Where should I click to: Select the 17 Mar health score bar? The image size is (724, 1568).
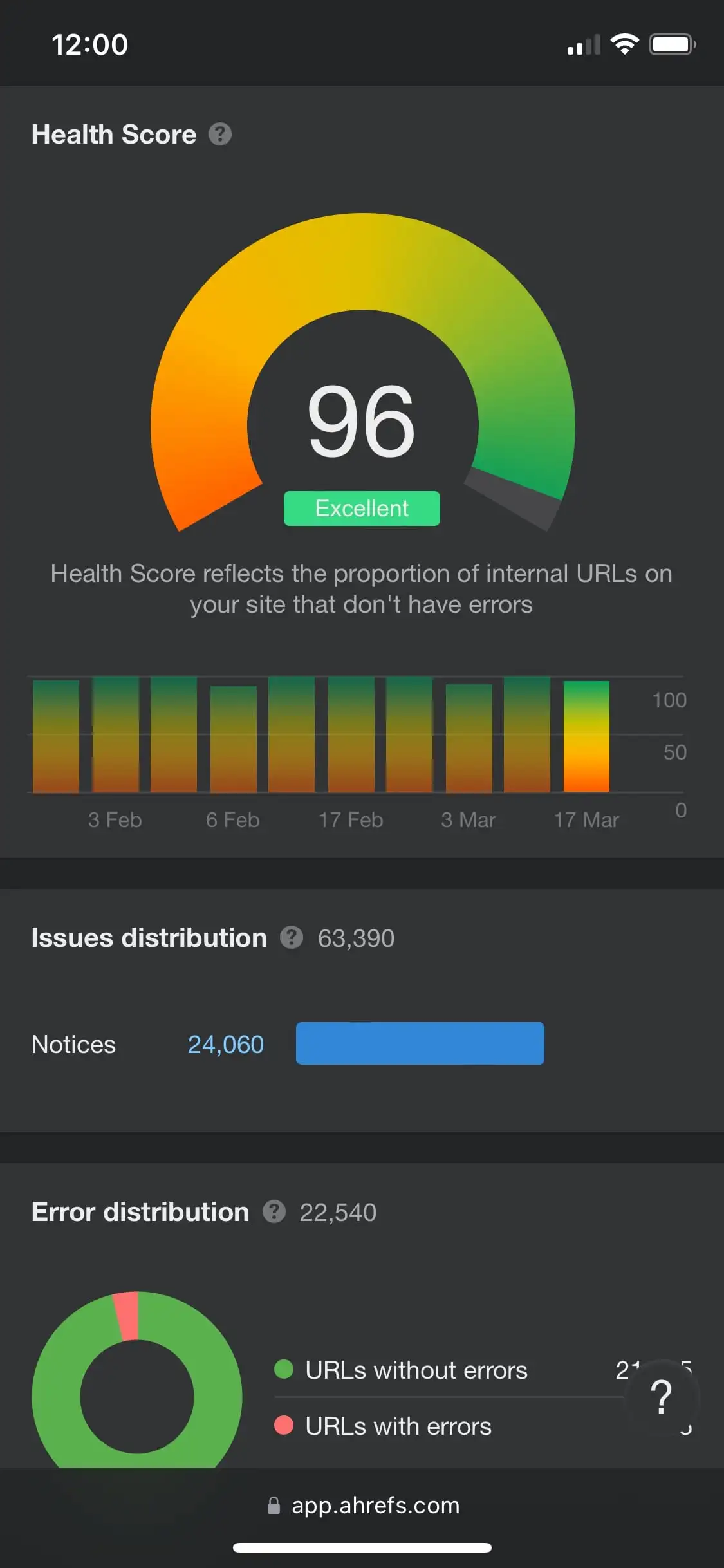(x=586, y=736)
